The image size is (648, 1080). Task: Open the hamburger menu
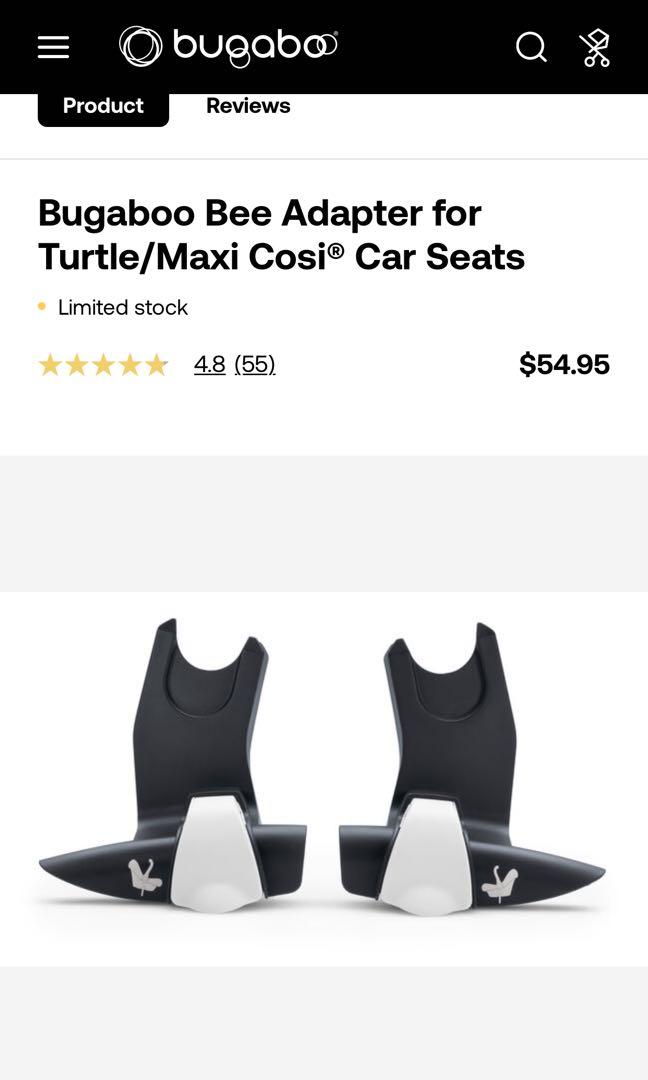(53, 47)
